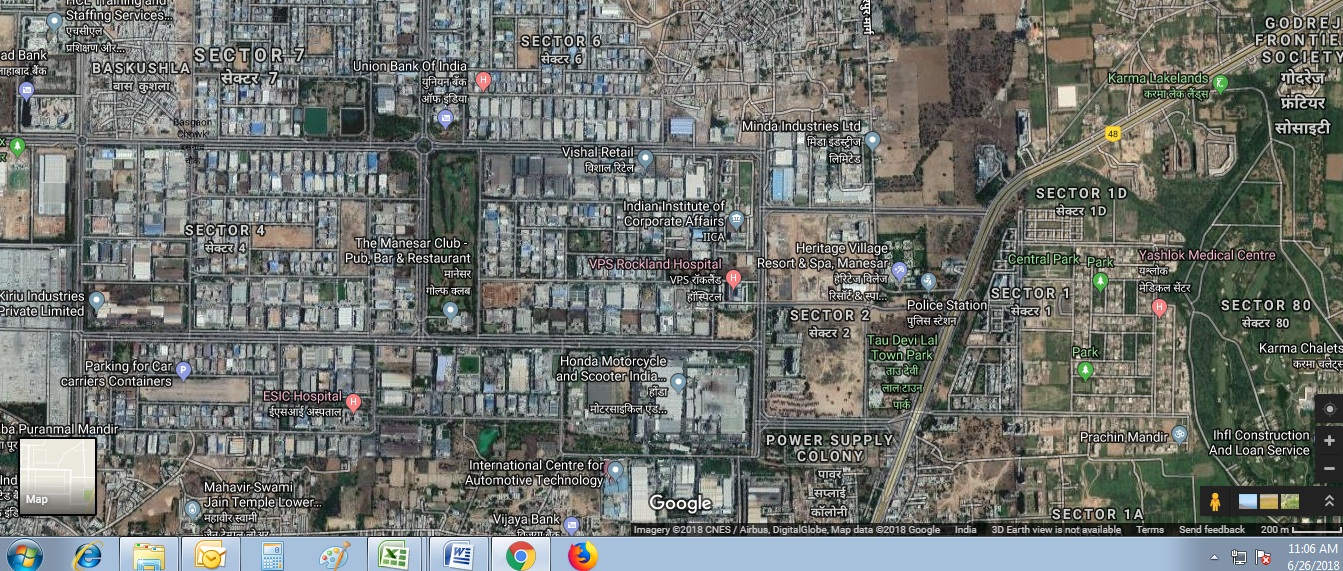
Task: Select the ESIC Hospital marker
Action: click(x=353, y=403)
